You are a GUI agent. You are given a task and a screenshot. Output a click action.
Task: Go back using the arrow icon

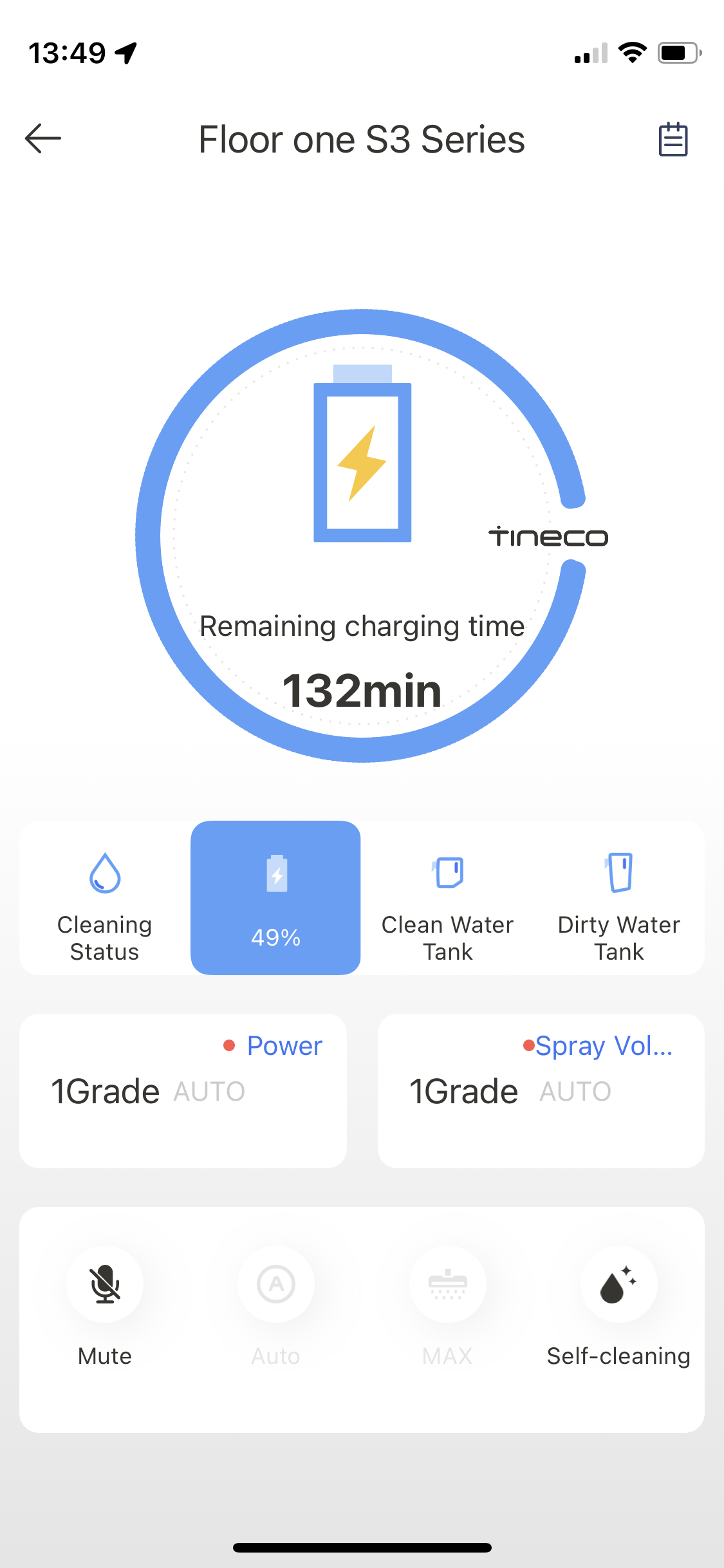click(43, 138)
